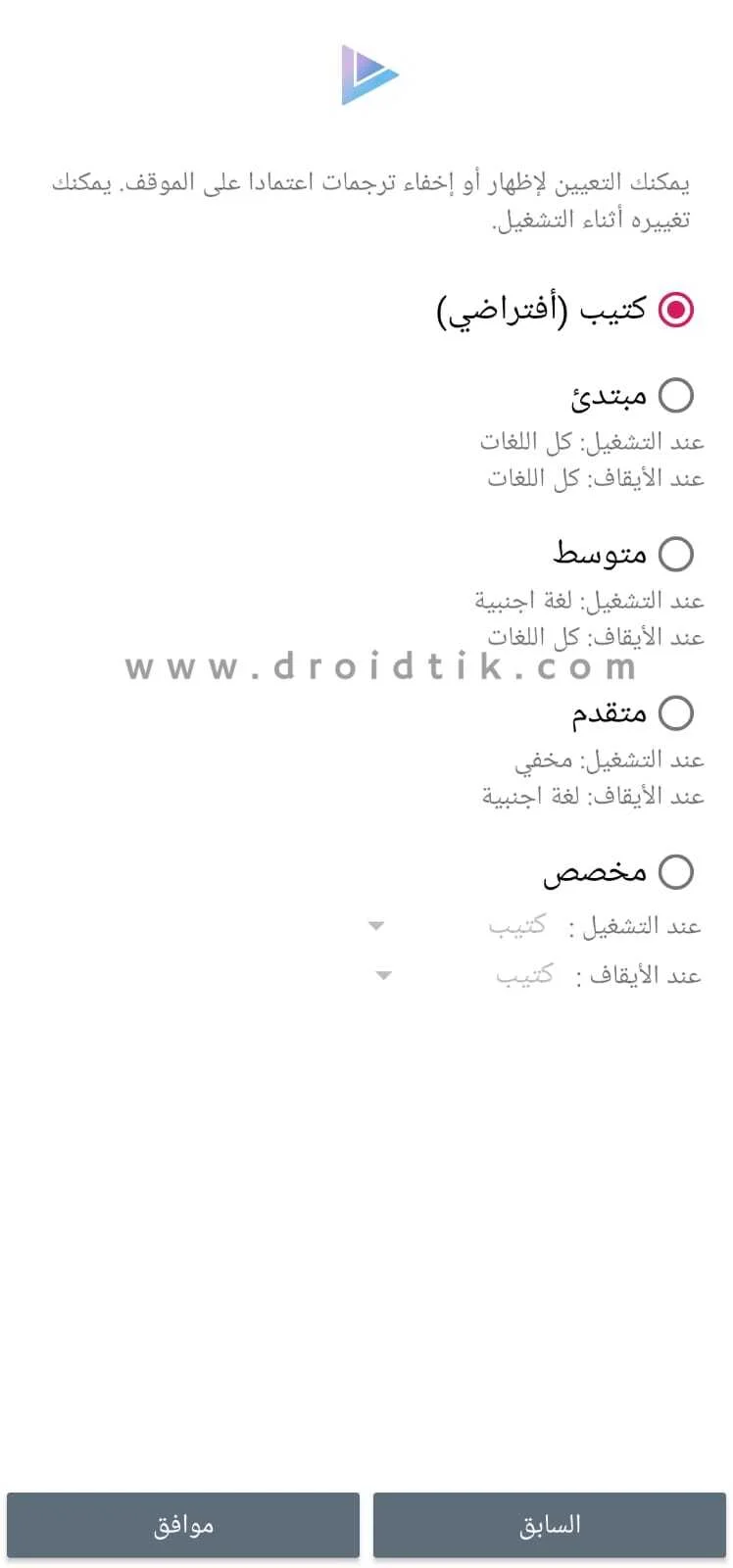This screenshot has width=733, height=1568.
Task: Choose the متقدم subtitle mode
Action: pos(675,712)
